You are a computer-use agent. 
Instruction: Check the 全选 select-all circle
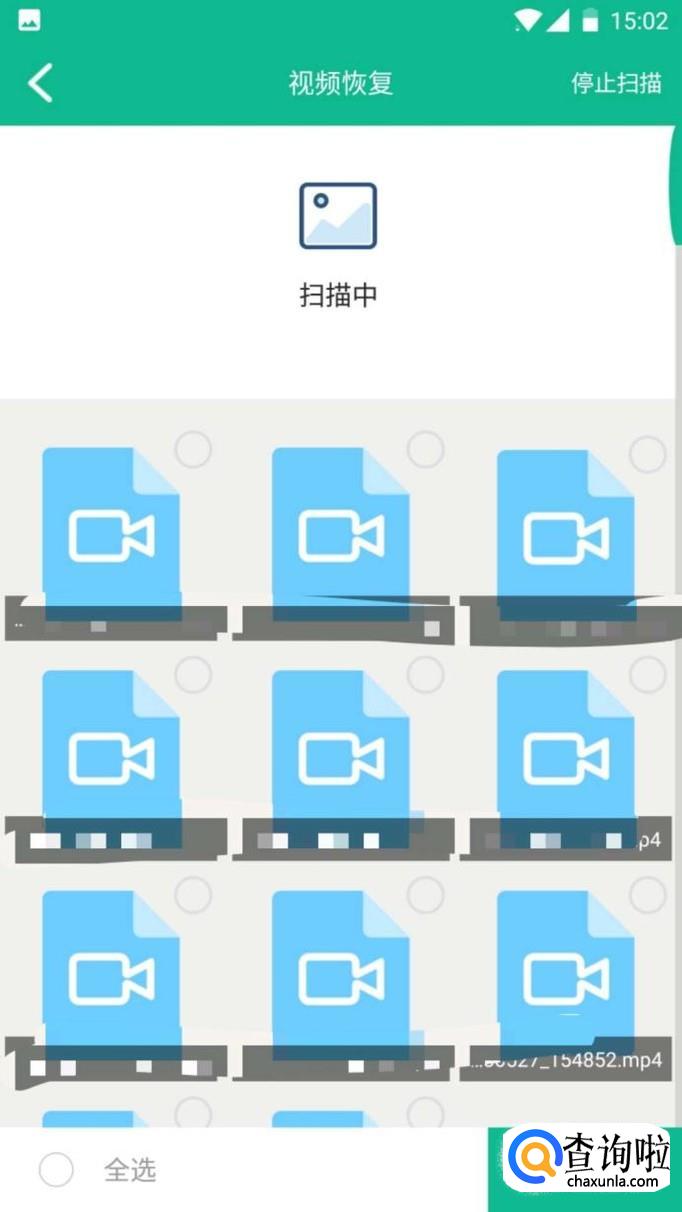(x=56, y=1170)
